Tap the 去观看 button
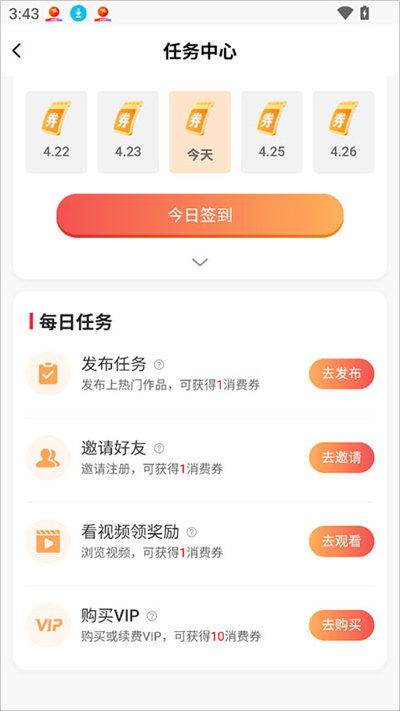This screenshot has height=711, width=400. [341, 541]
